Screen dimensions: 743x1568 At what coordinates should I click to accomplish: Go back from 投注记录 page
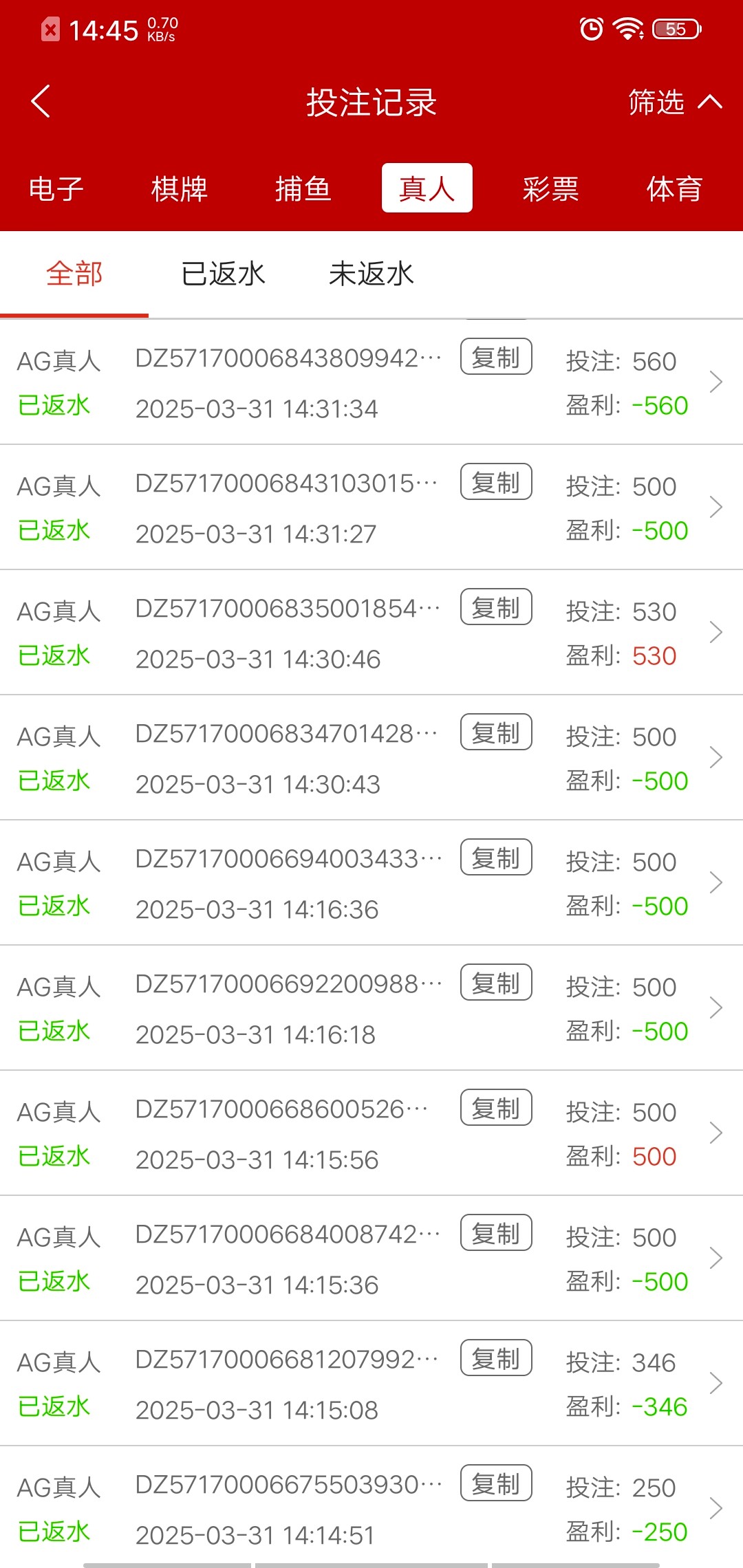(x=41, y=102)
